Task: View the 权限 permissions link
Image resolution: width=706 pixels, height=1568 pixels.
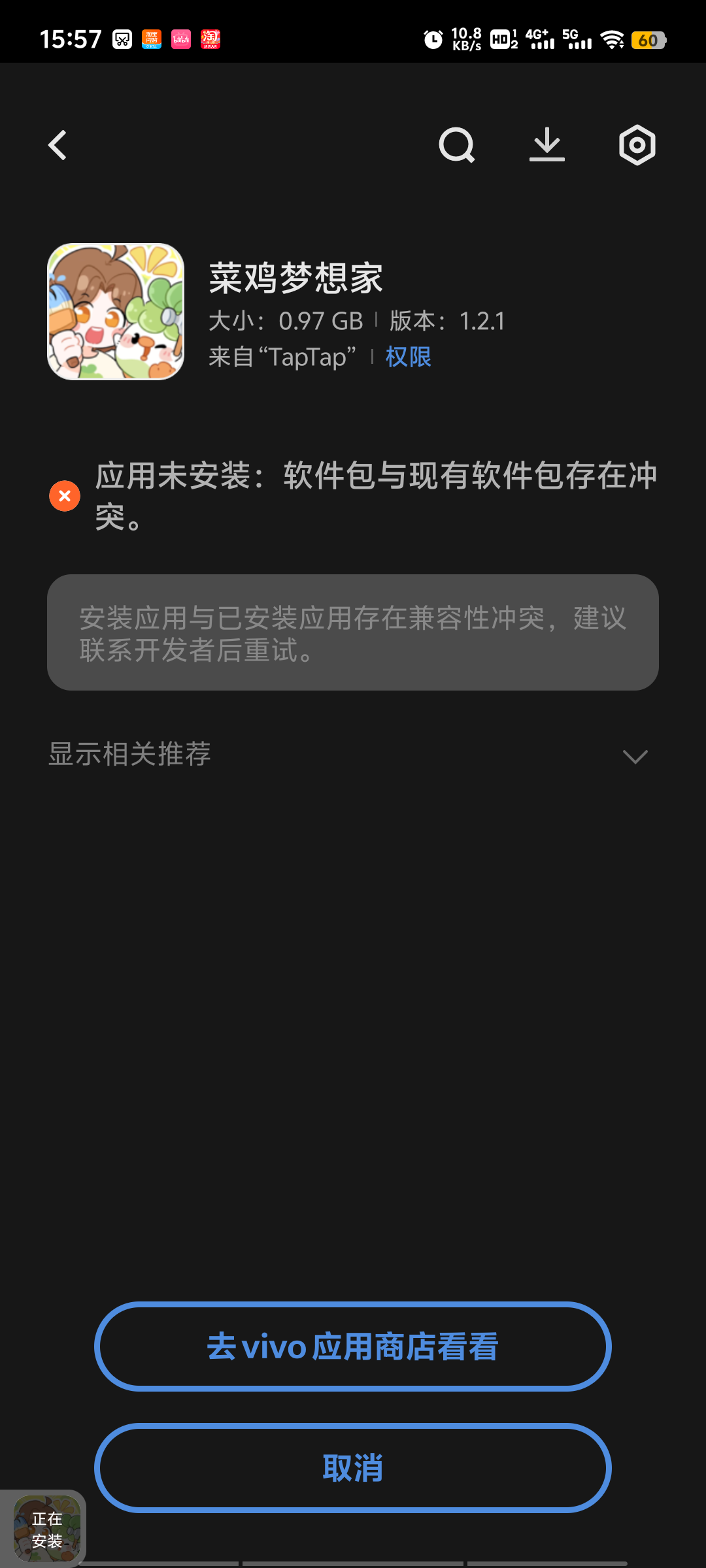Action: 409,357
